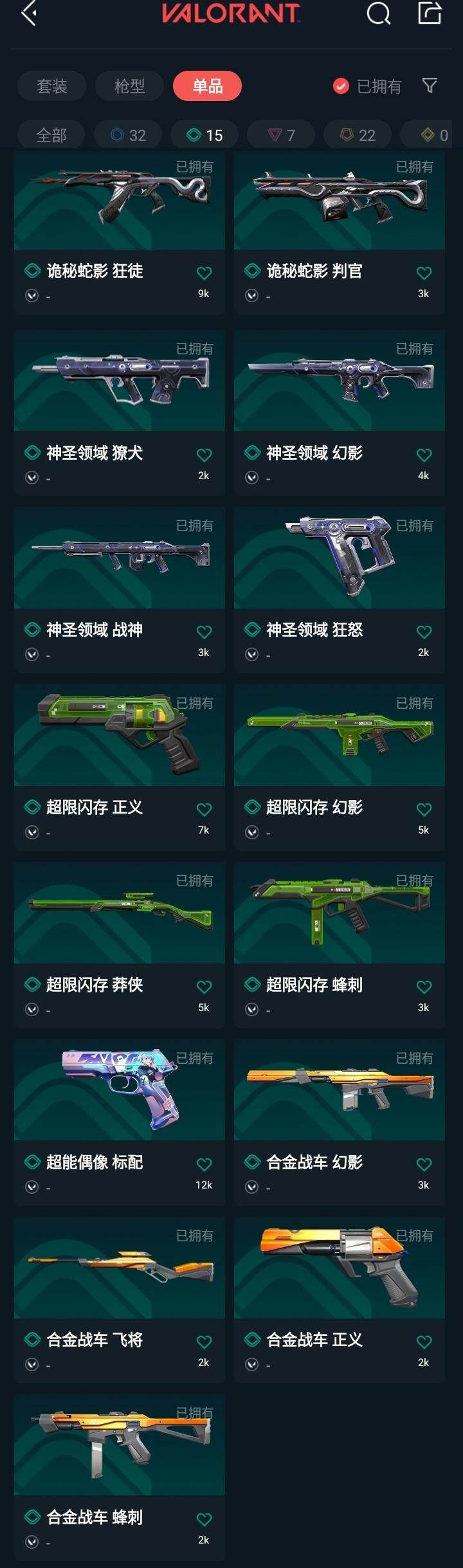Switch to the 枪型 tab
Image resolution: width=463 pixels, height=1568 pixels.
point(129,86)
